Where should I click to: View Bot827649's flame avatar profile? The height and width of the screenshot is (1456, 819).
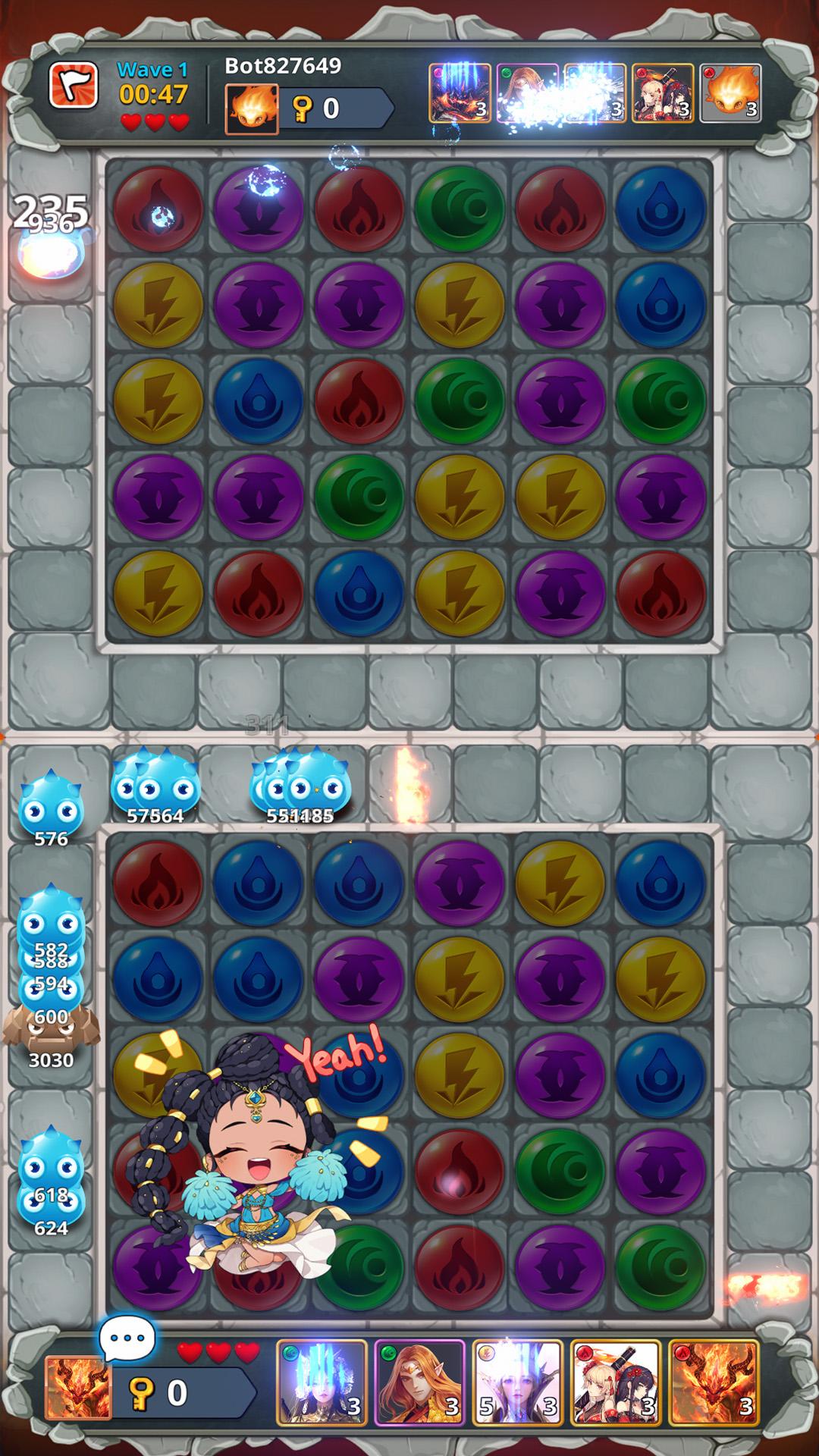click(x=252, y=109)
